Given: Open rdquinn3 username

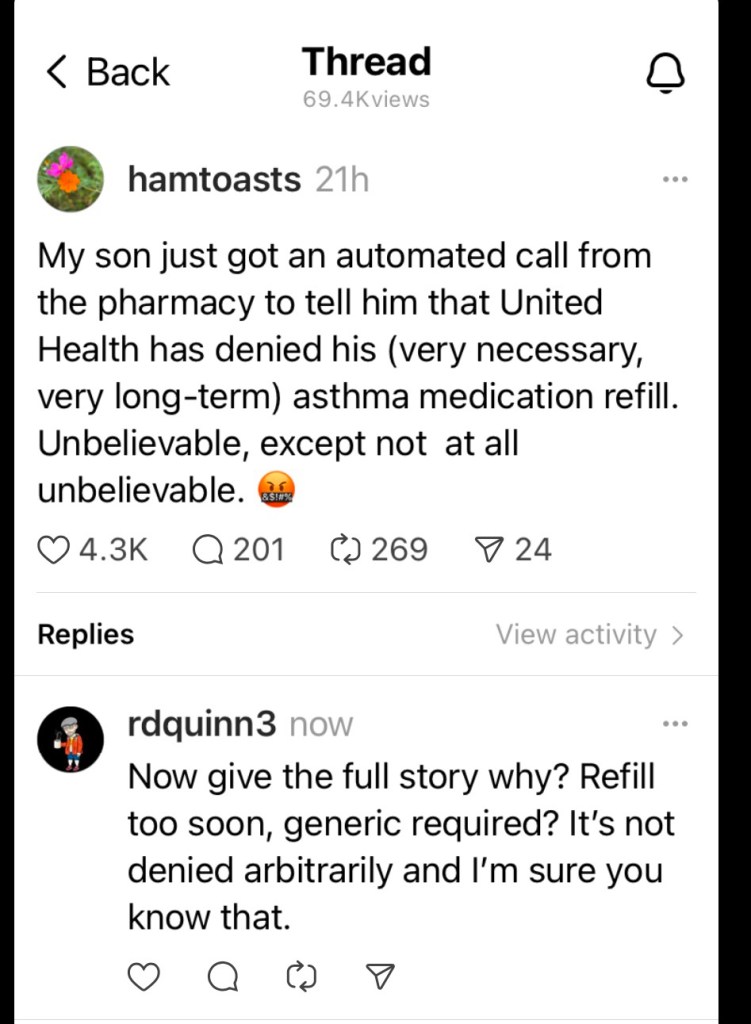Looking at the screenshot, I should coord(202,724).
